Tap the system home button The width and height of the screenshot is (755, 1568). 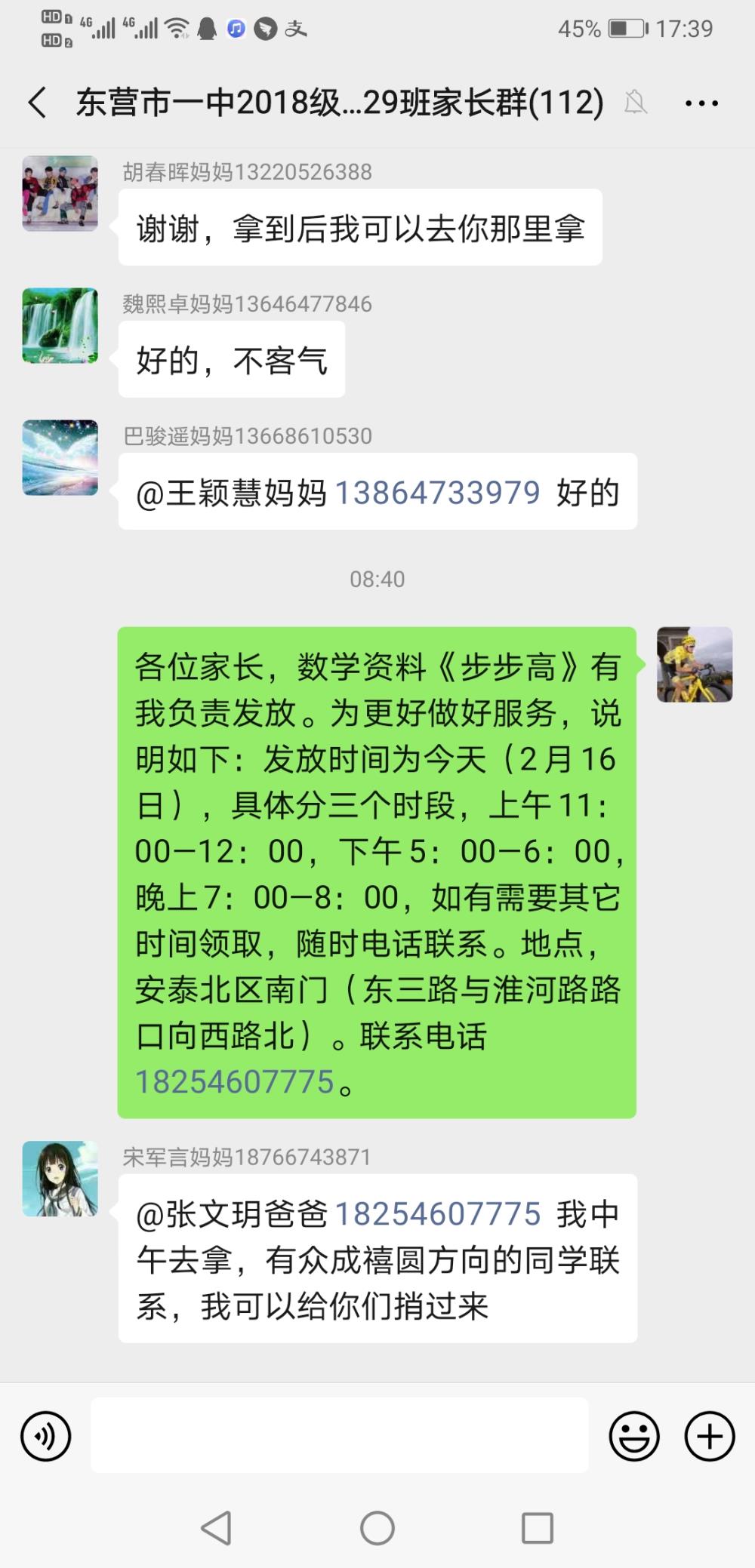coord(377,1529)
